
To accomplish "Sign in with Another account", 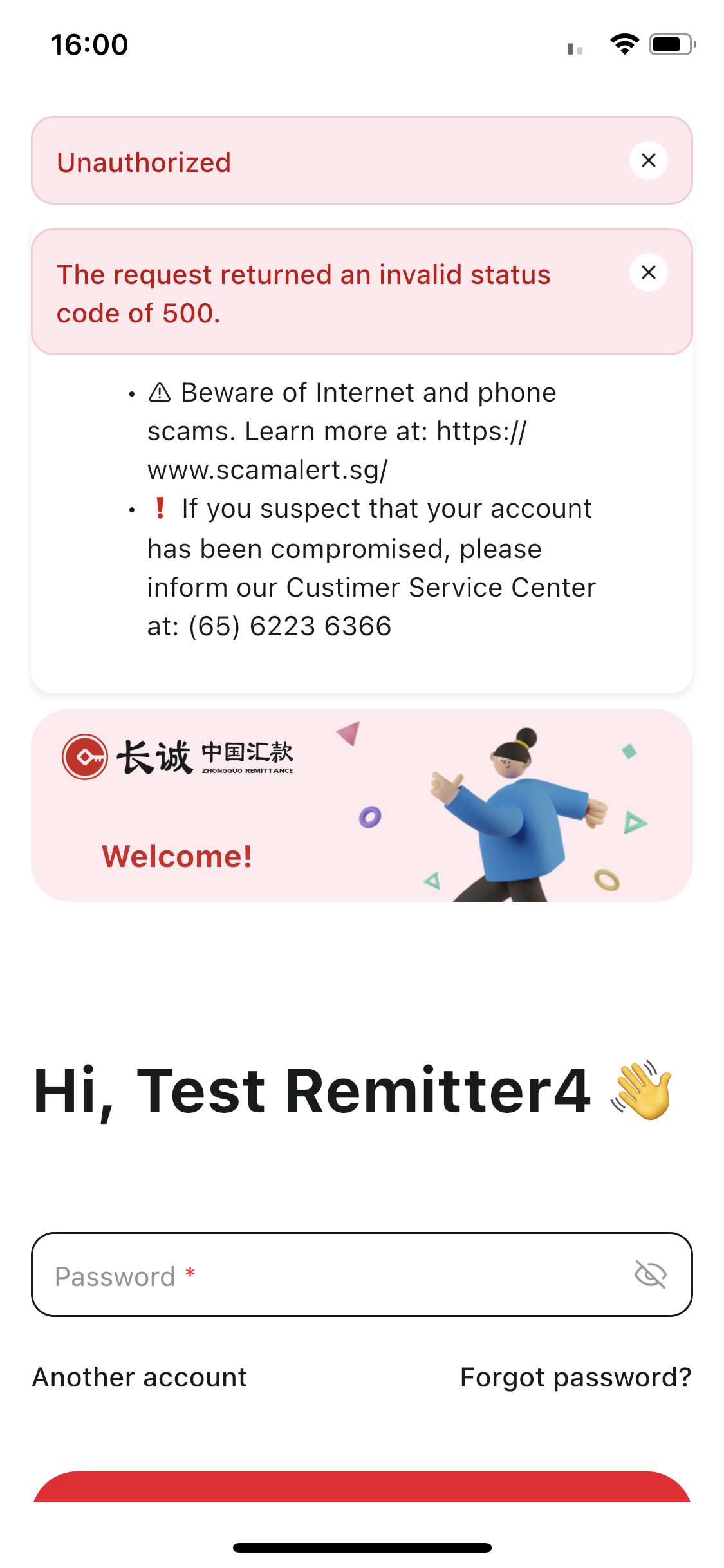I will [x=140, y=1377].
